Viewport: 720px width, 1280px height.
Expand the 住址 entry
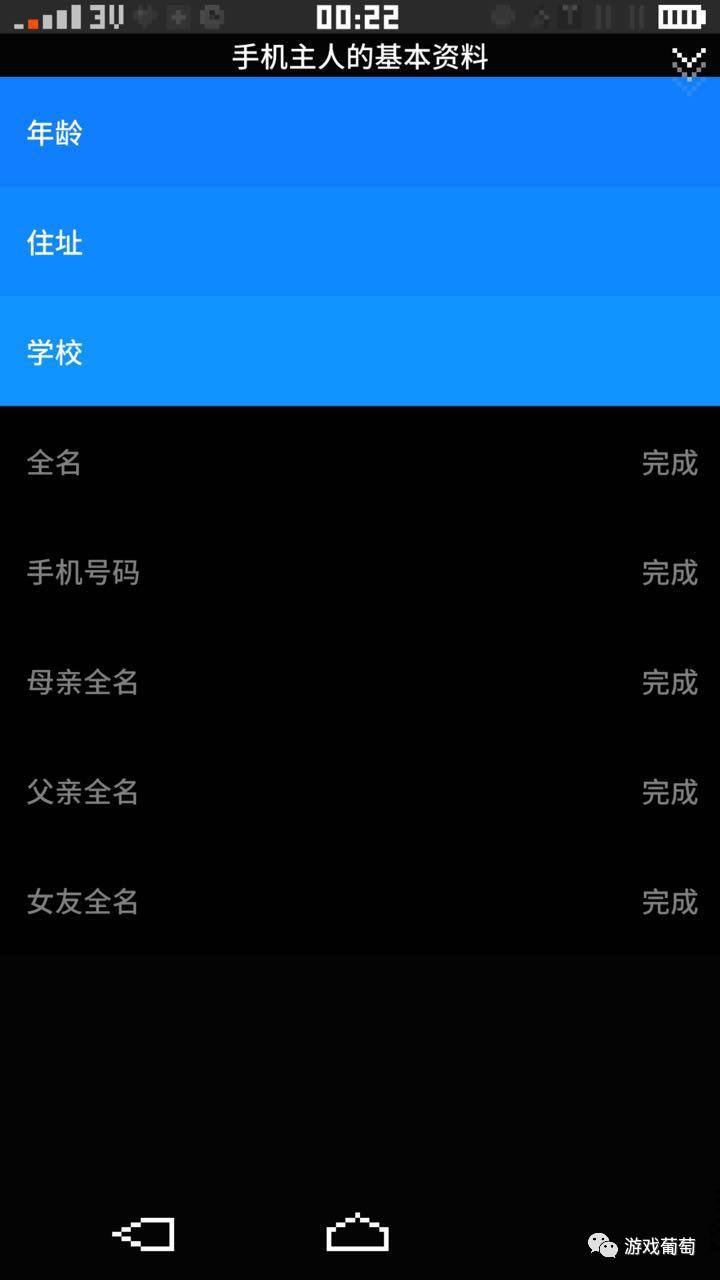[x=360, y=242]
